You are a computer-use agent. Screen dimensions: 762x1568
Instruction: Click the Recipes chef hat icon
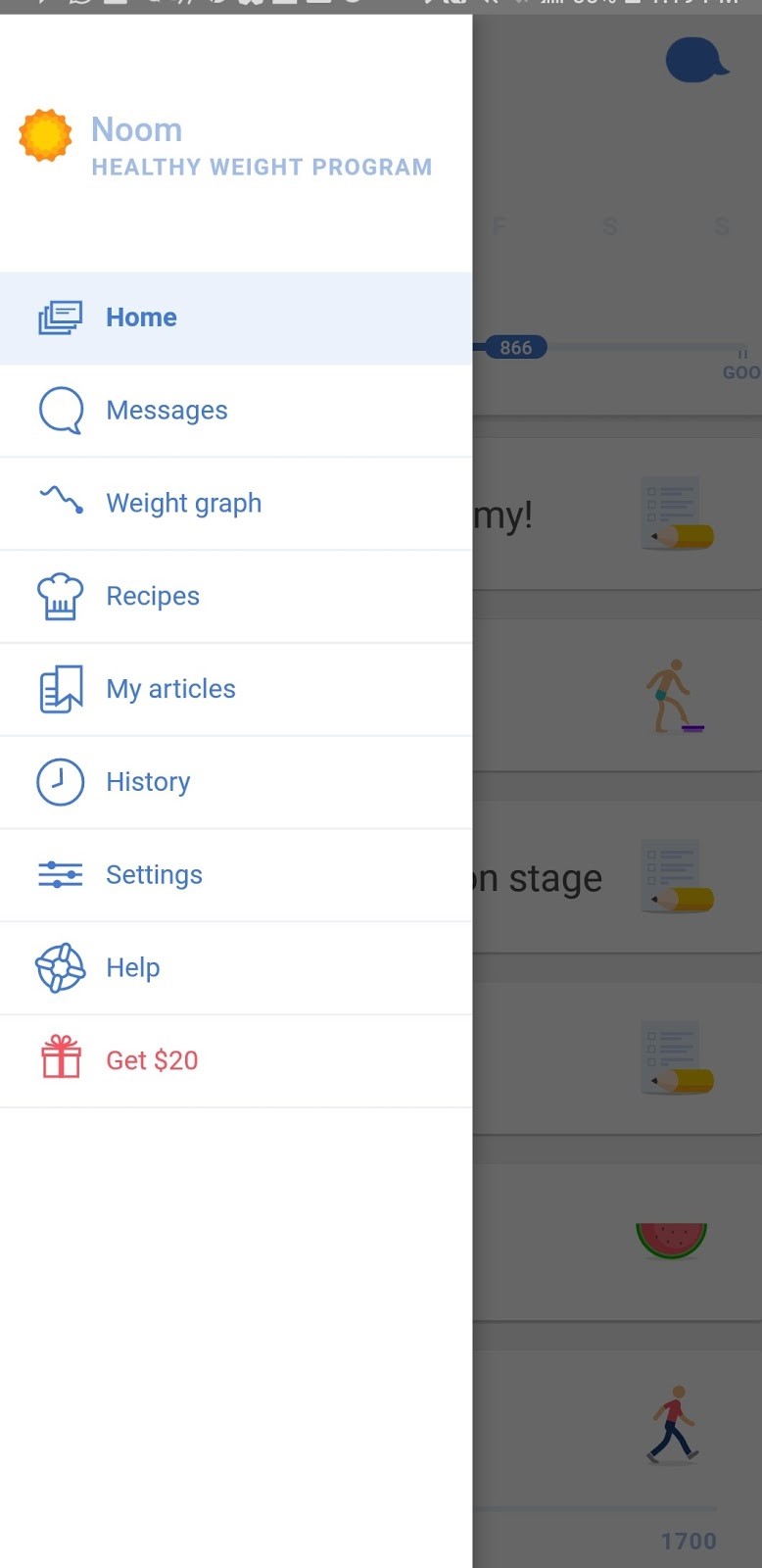(60, 596)
